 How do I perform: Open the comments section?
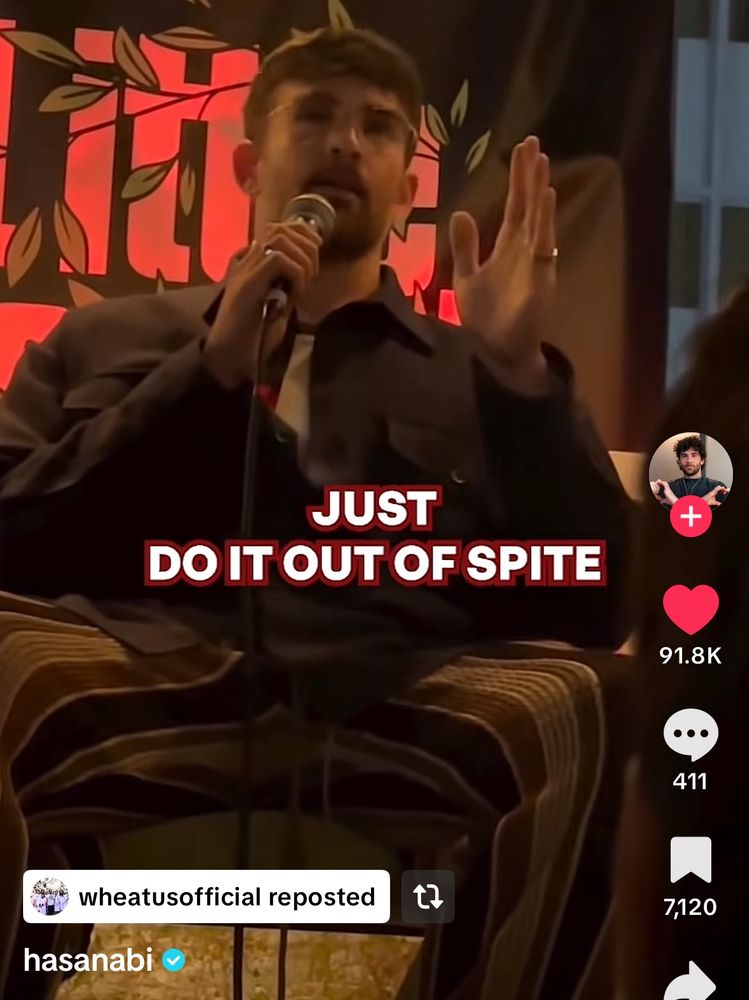[x=690, y=735]
